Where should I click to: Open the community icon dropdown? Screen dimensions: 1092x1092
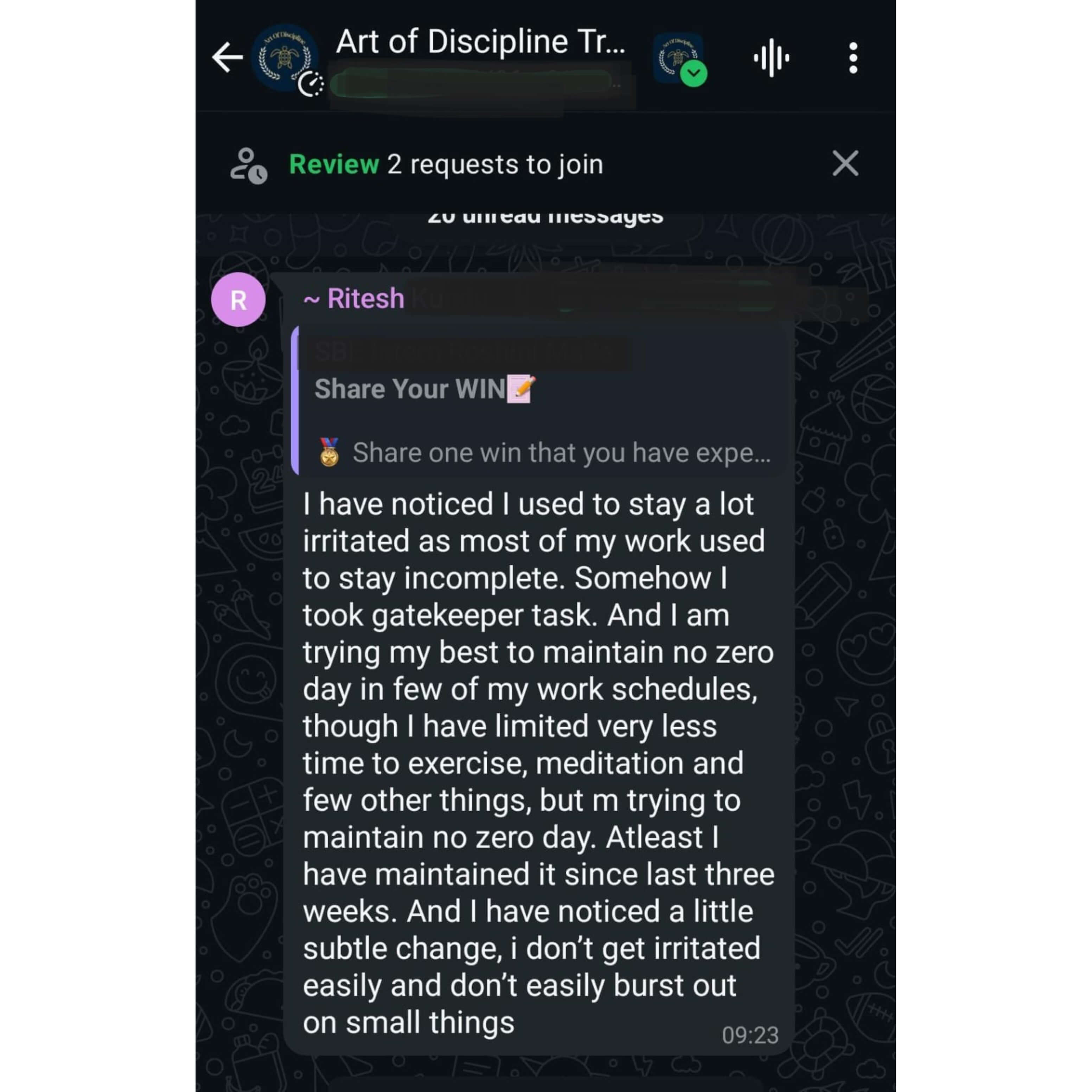click(x=680, y=59)
